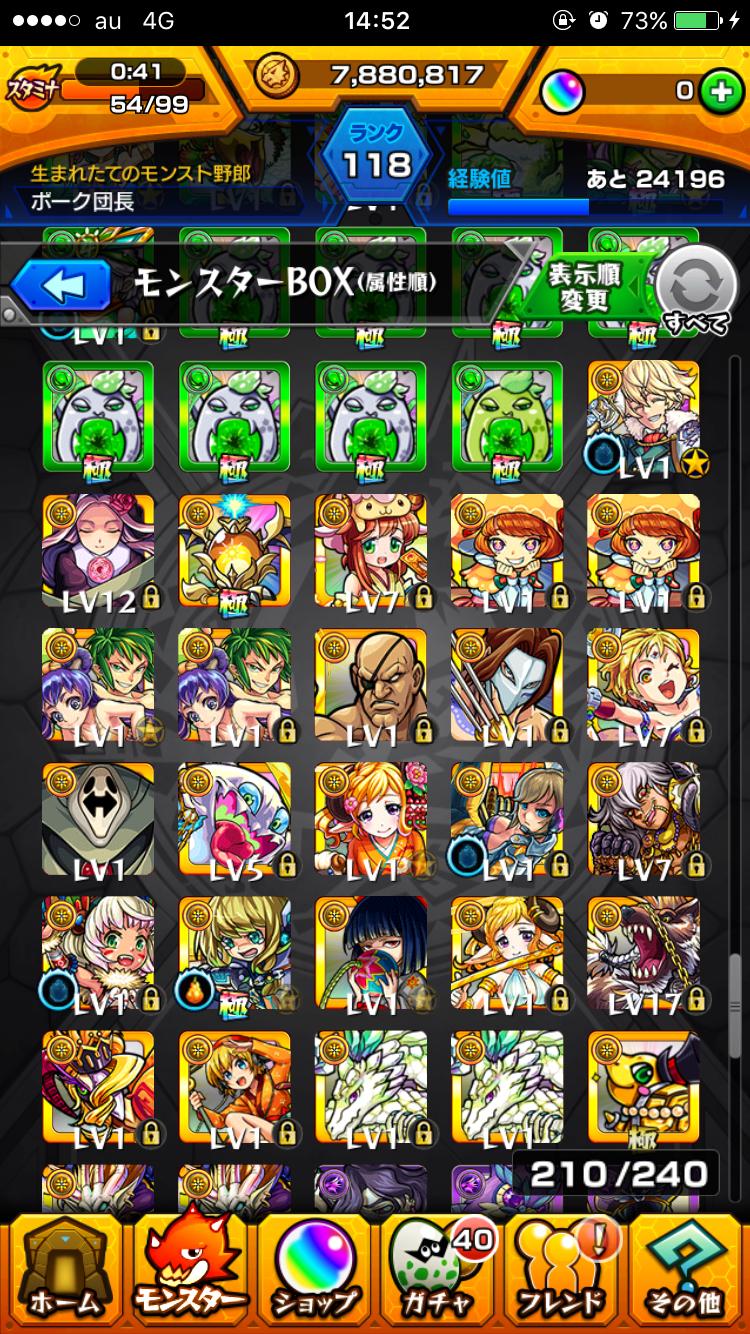Go back with the blue arrow button

(x=62, y=287)
